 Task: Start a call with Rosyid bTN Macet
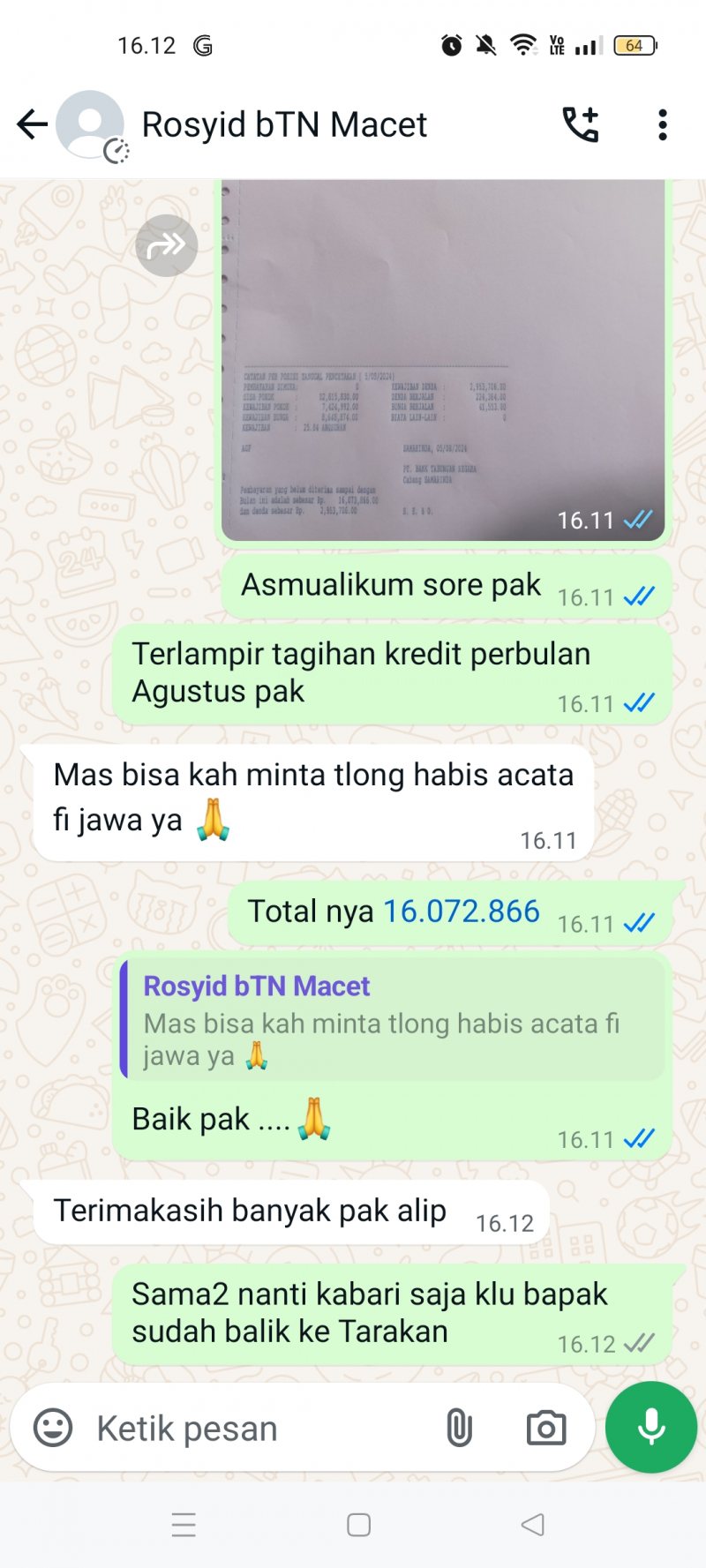click(x=581, y=124)
